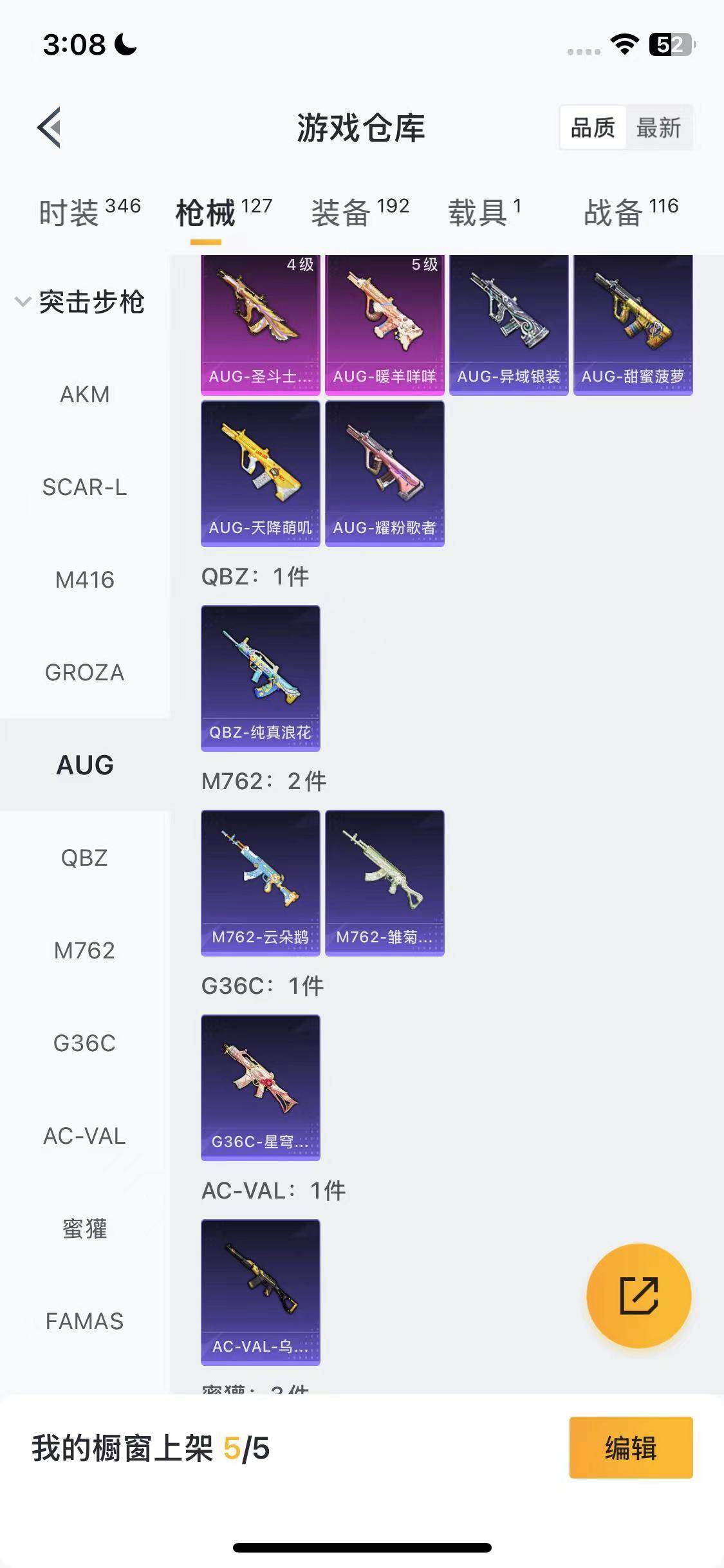Tap the 编辑 button
This screenshot has width=724, height=1568.
point(631,1448)
